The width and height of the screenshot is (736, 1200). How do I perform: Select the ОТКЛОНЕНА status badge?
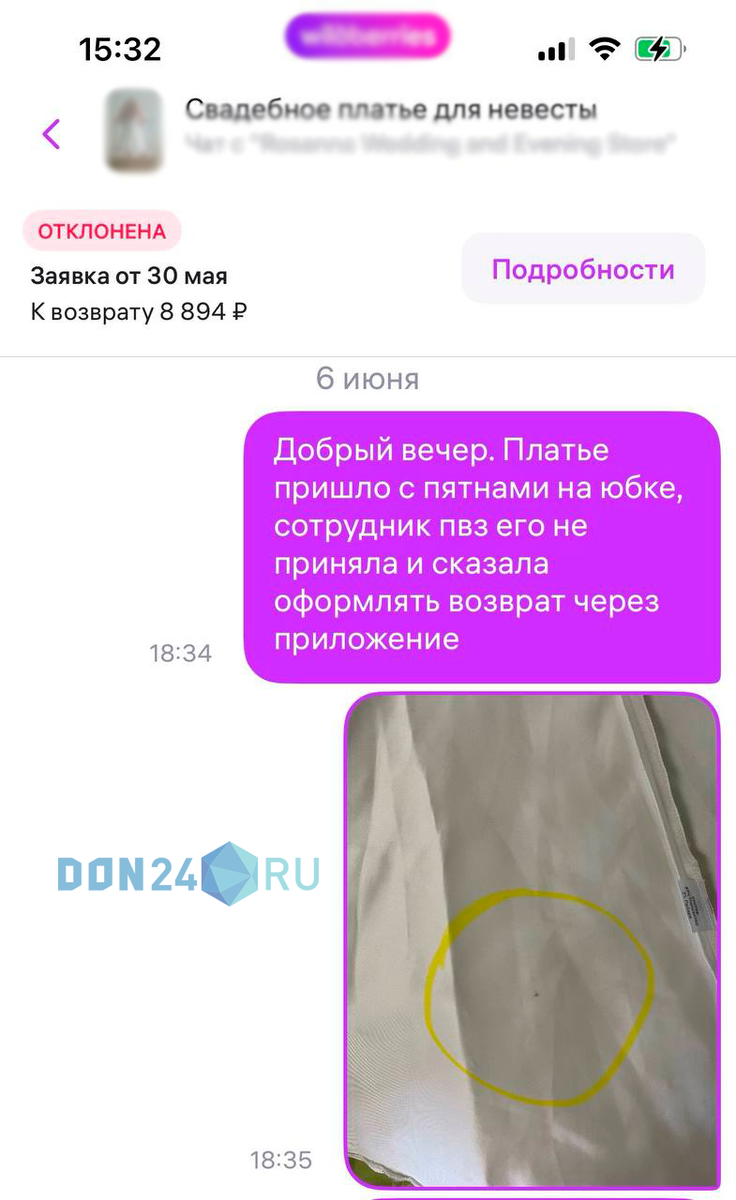[x=101, y=231]
